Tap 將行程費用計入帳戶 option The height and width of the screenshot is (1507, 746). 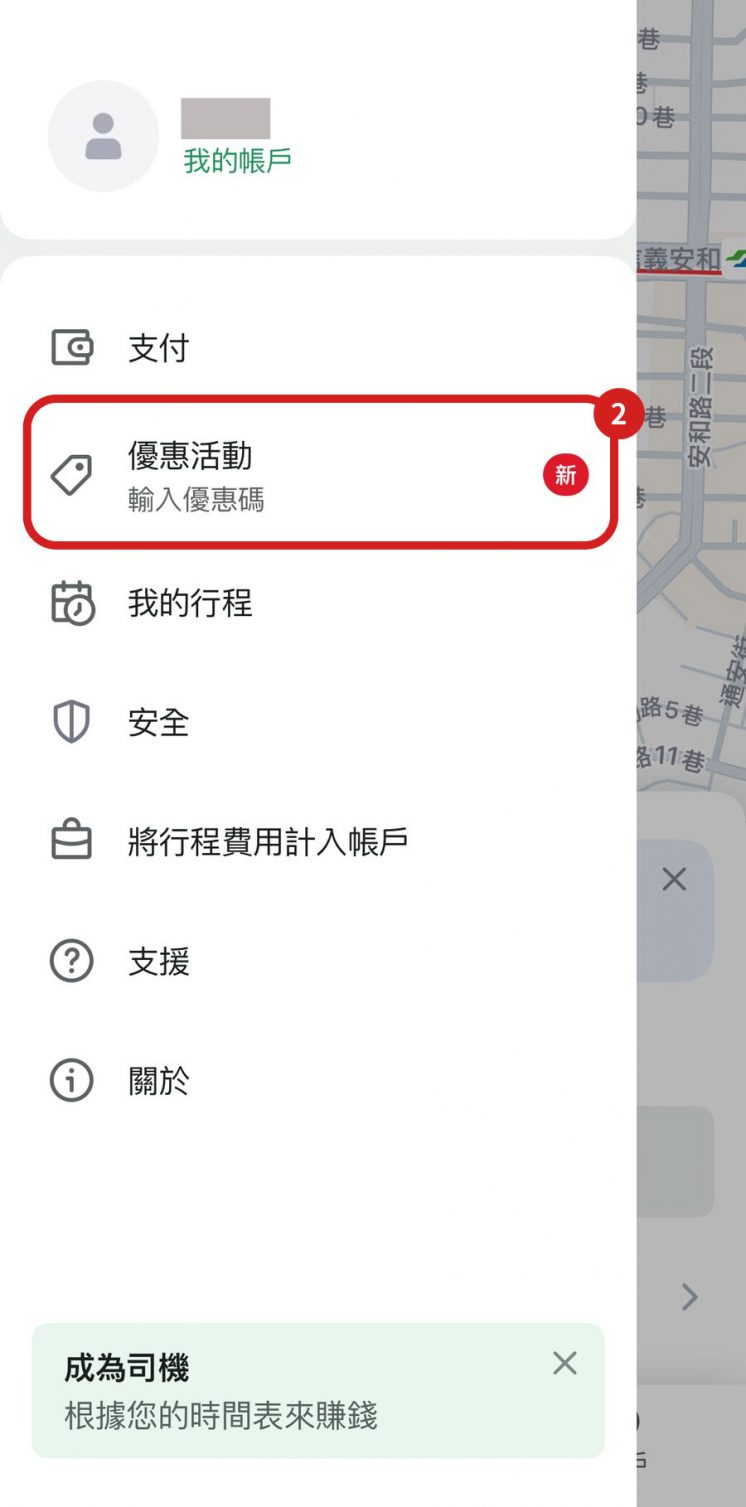(267, 842)
